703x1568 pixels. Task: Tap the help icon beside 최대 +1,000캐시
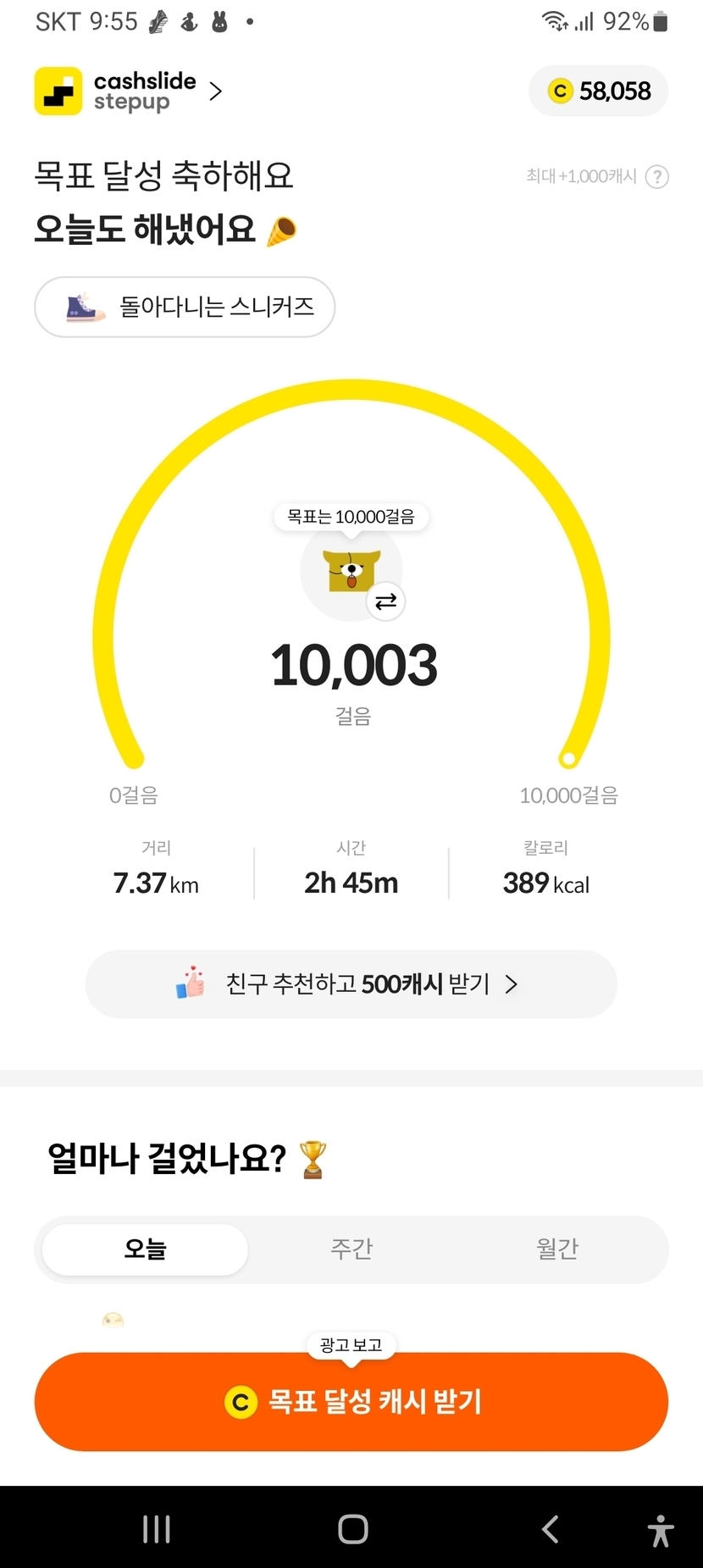(x=657, y=176)
